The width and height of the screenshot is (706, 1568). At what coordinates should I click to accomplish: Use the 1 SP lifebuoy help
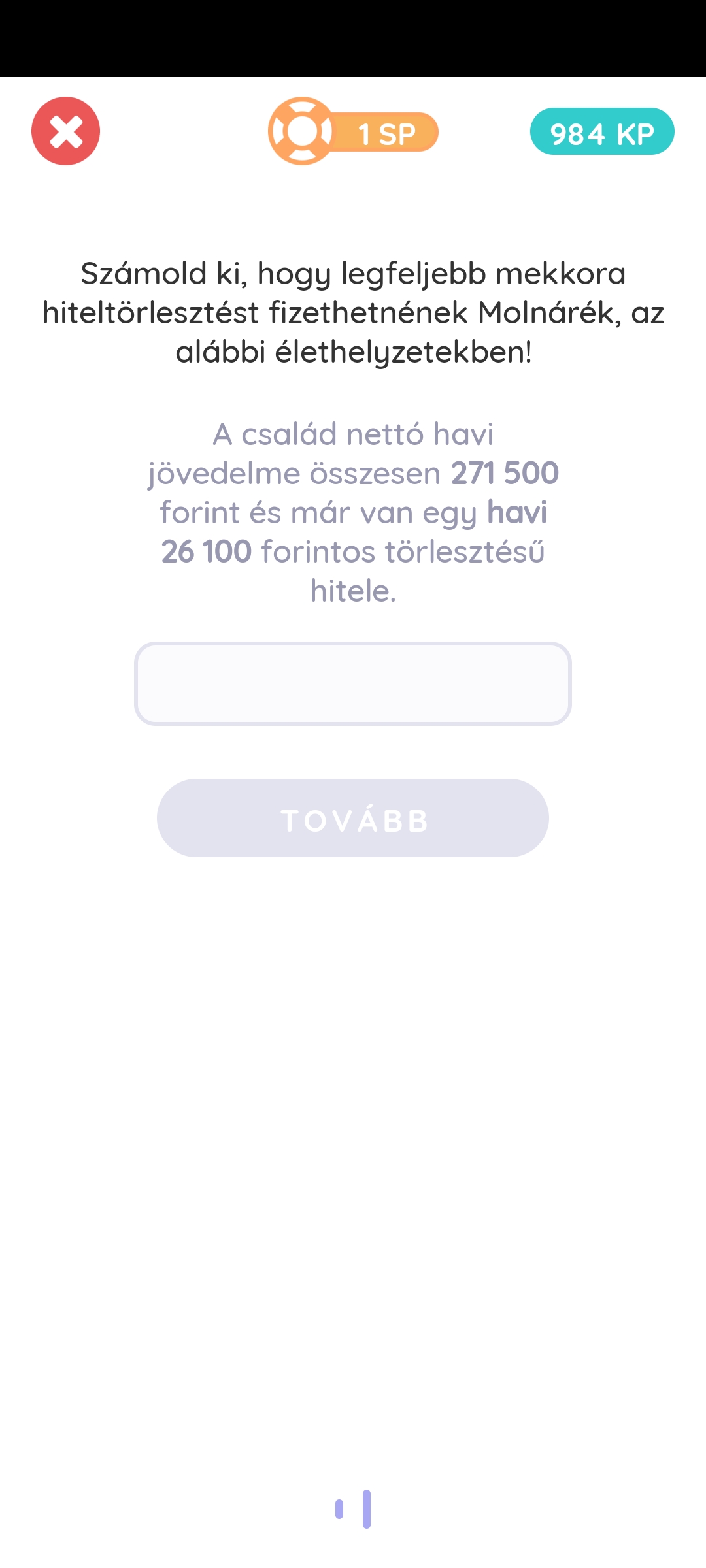pos(353,131)
